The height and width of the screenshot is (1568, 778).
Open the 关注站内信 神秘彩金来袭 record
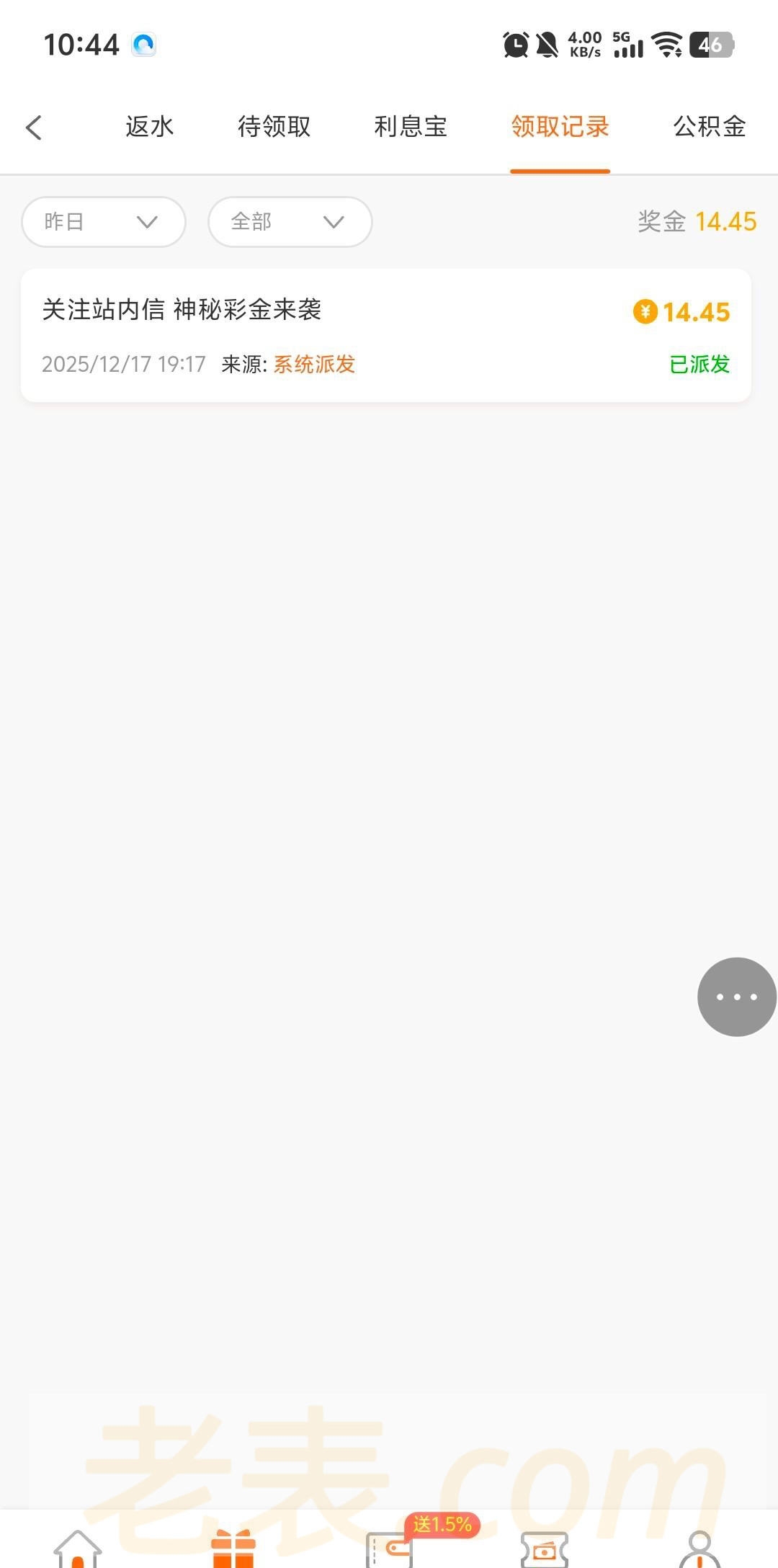(386, 335)
